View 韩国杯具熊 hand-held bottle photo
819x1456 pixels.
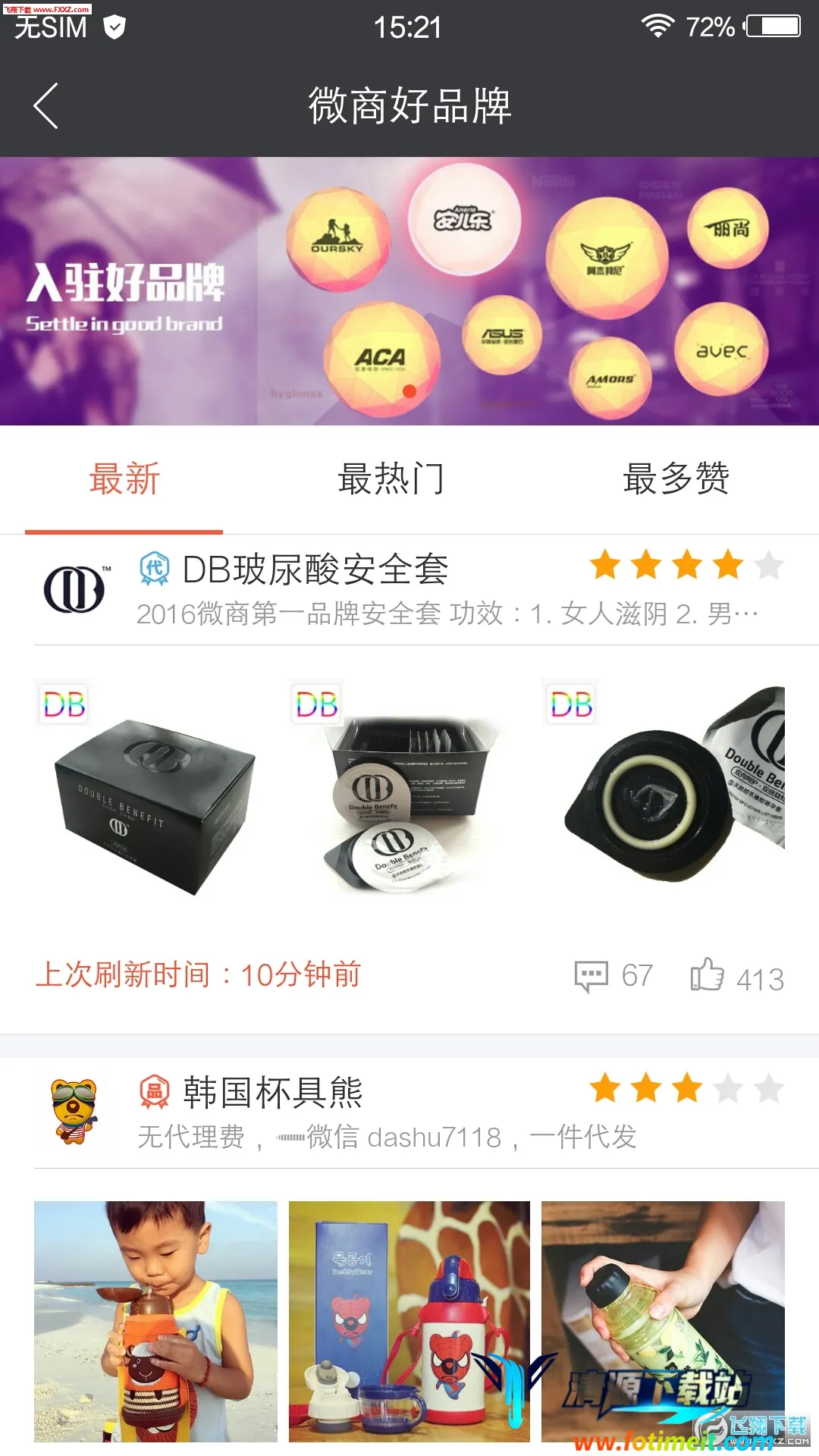[x=663, y=1321]
